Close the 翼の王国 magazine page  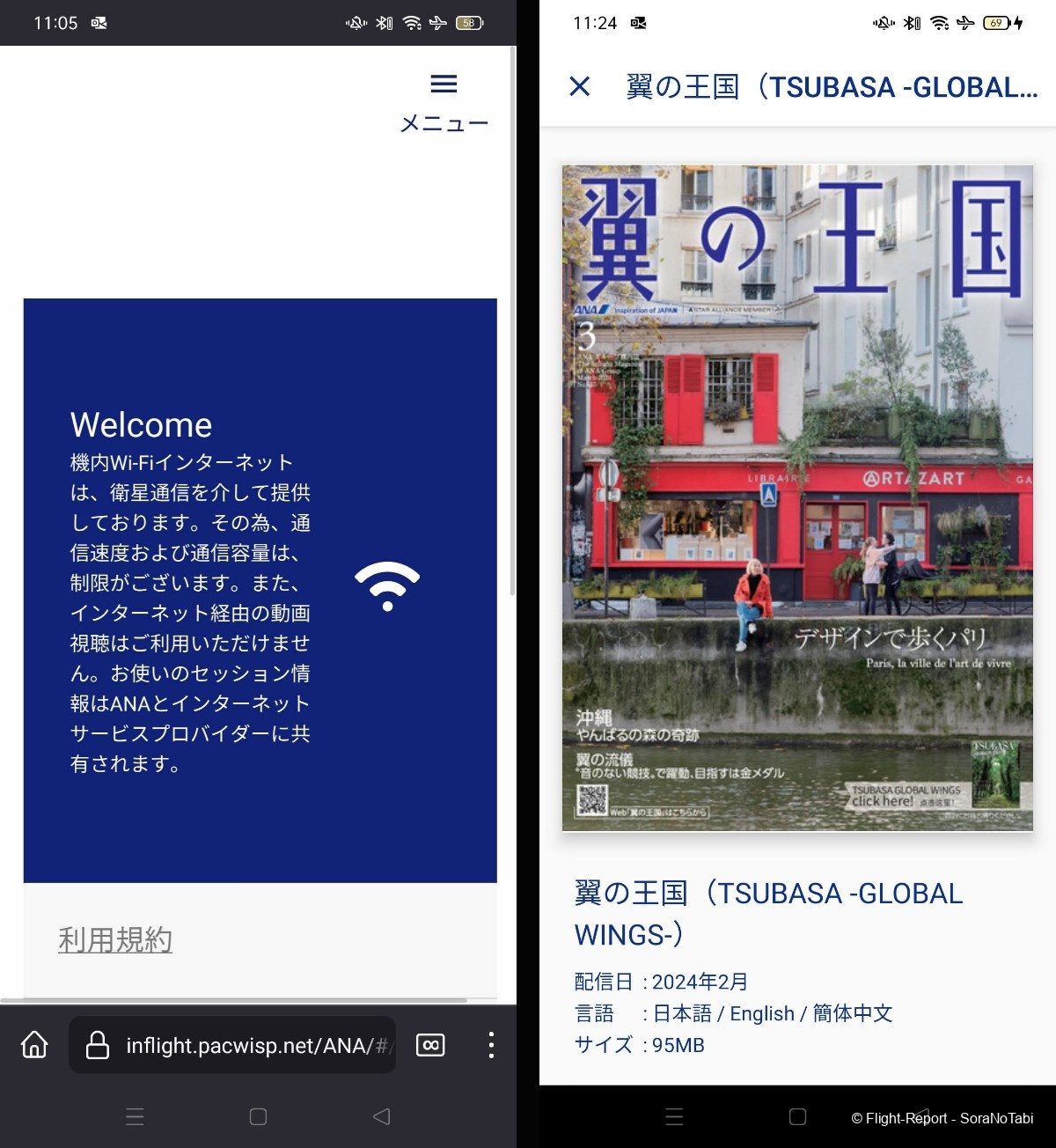579,86
